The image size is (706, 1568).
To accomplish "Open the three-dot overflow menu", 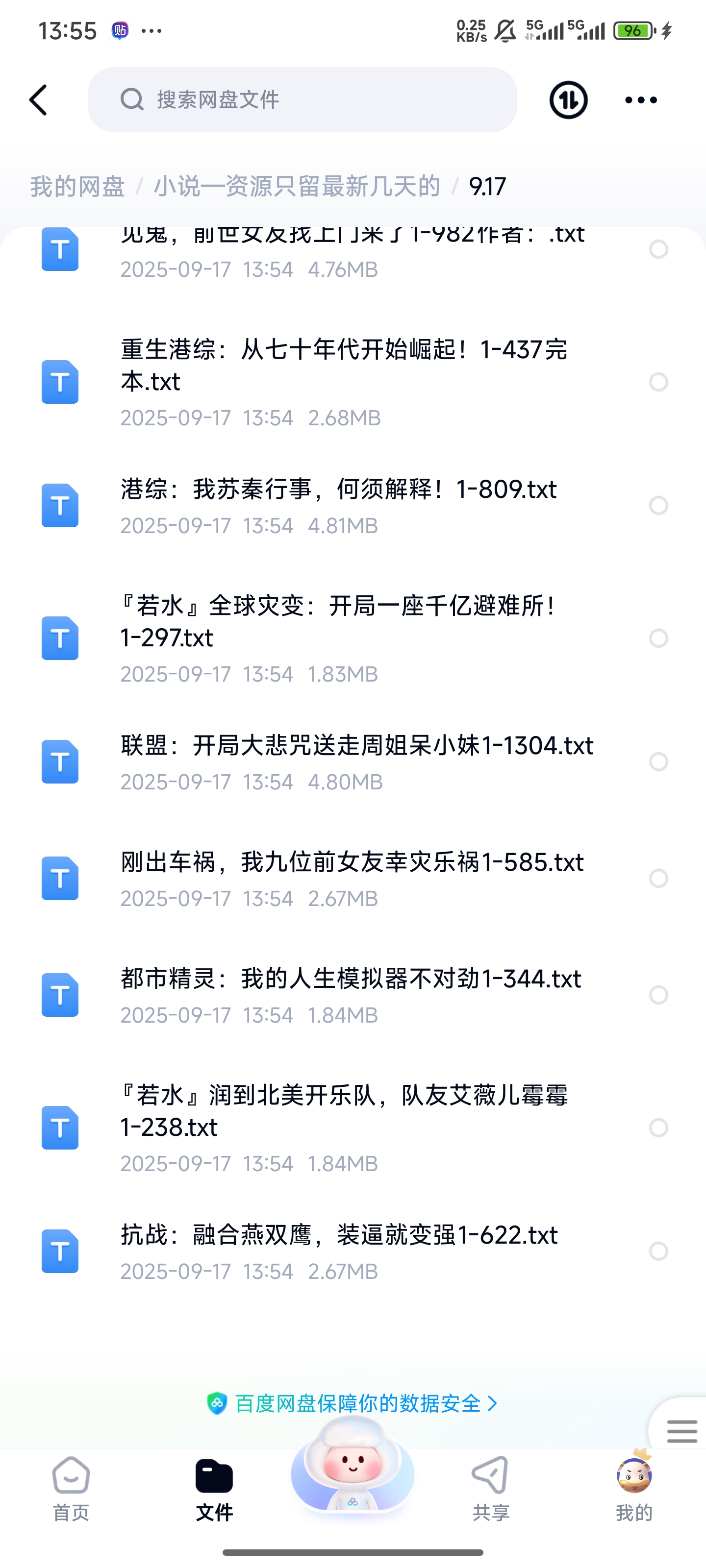I will click(x=641, y=100).
